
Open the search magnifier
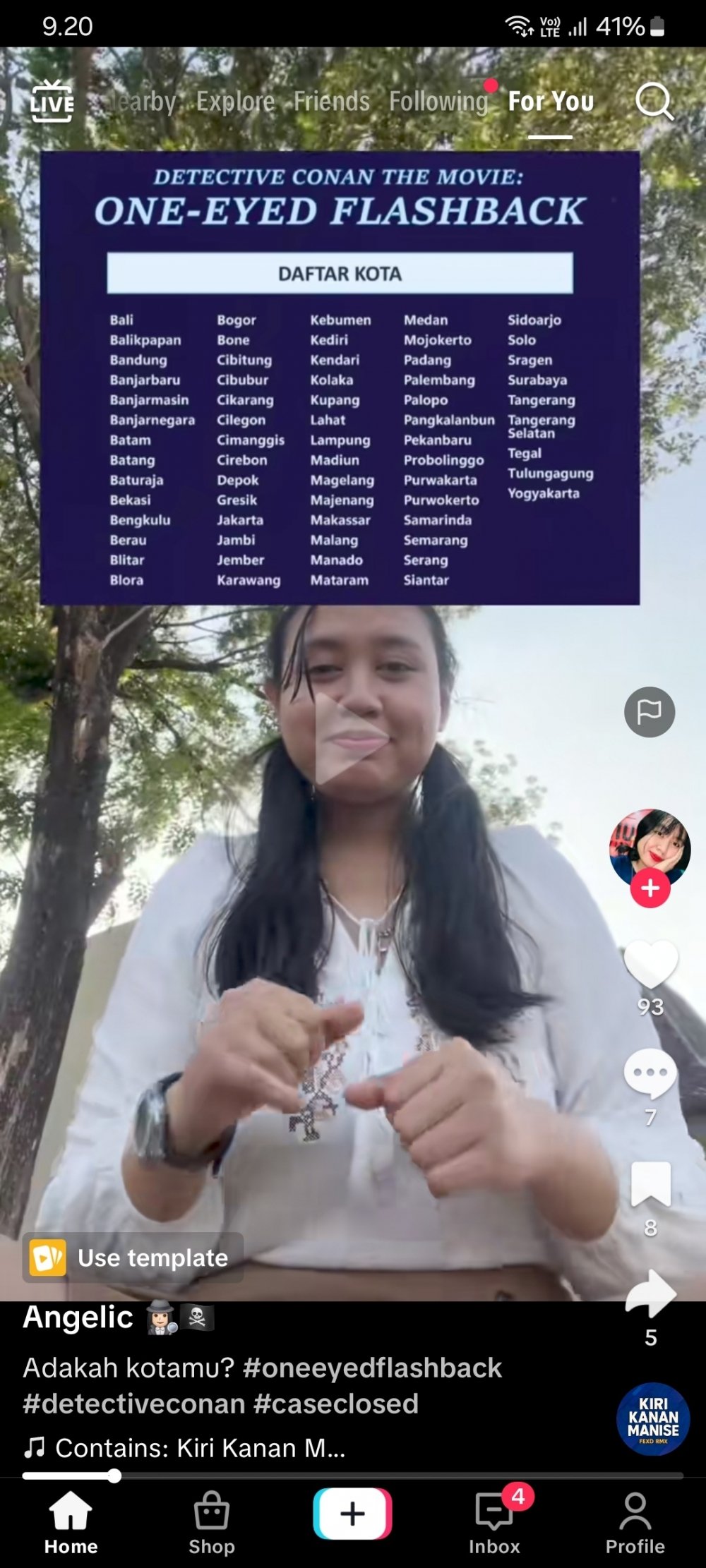point(654,102)
